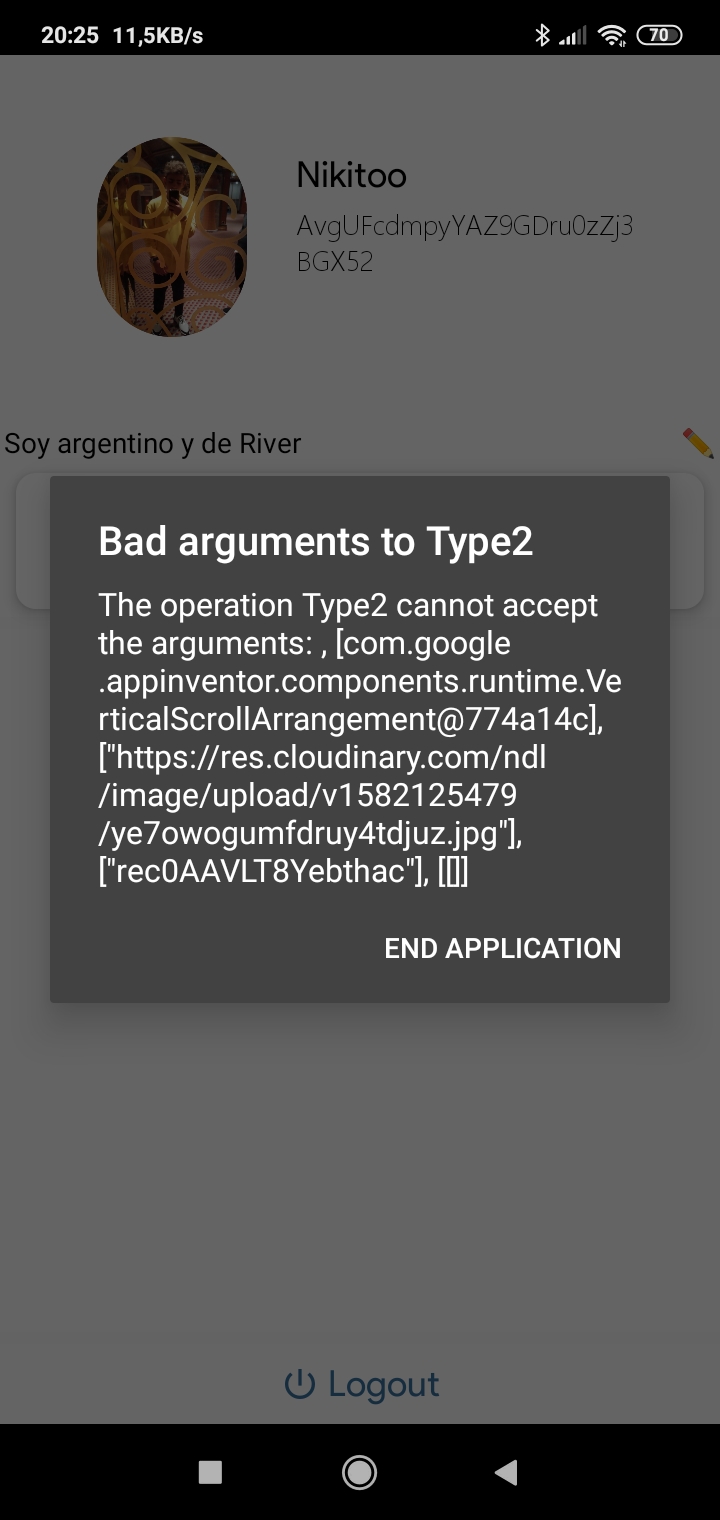Image resolution: width=720 pixels, height=1520 pixels.
Task: Tap END APPLICATION in the error dialog
Action: coord(502,948)
